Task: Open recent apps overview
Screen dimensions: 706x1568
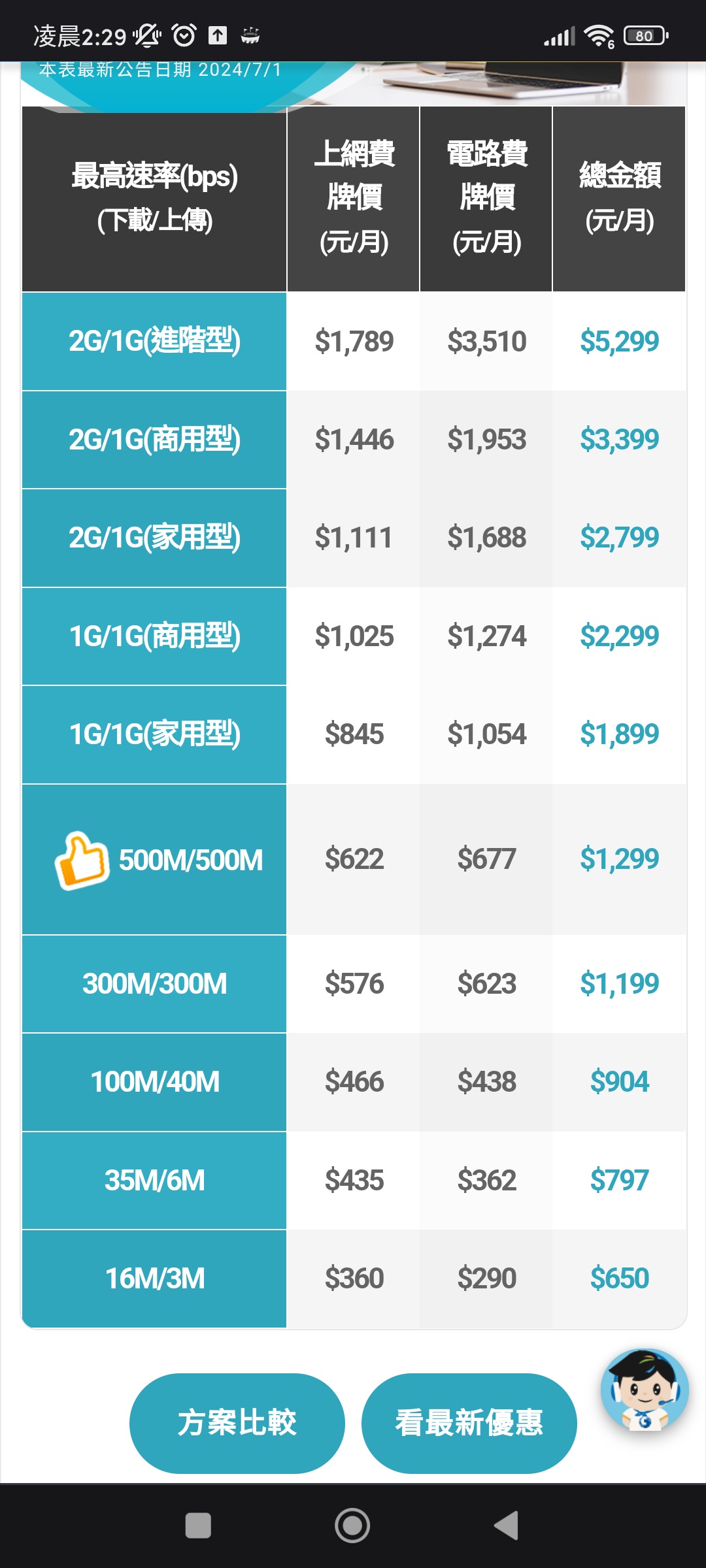Action: pyautogui.click(x=198, y=1526)
